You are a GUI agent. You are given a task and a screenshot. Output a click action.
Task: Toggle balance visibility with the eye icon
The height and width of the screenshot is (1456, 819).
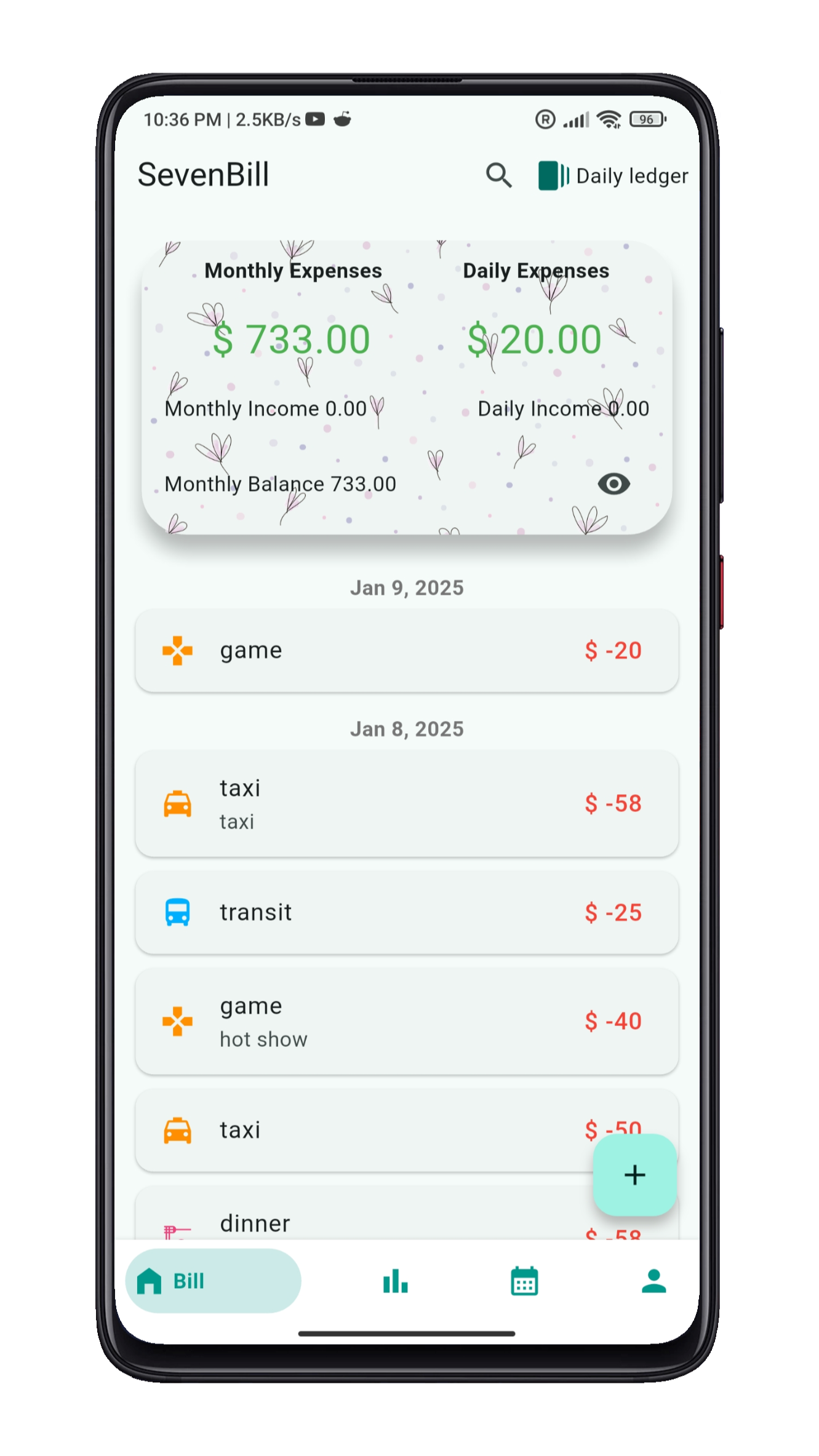(614, 484)
